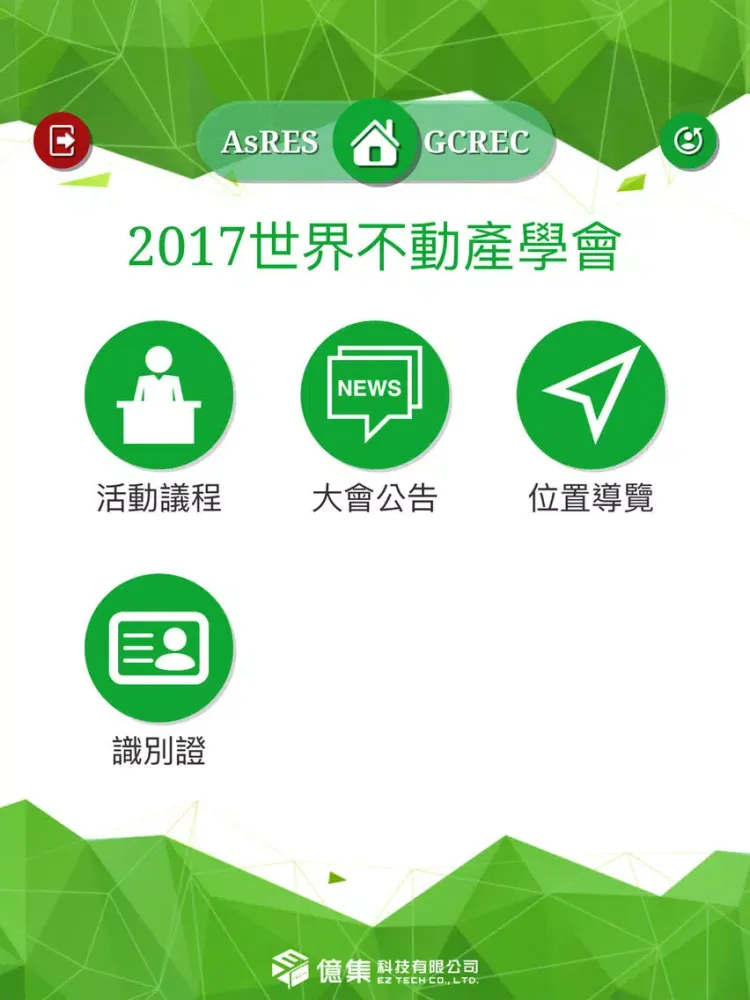Open 識別證 ID badge
Viewport: 750px width, 1000px height.
[159, 648]
